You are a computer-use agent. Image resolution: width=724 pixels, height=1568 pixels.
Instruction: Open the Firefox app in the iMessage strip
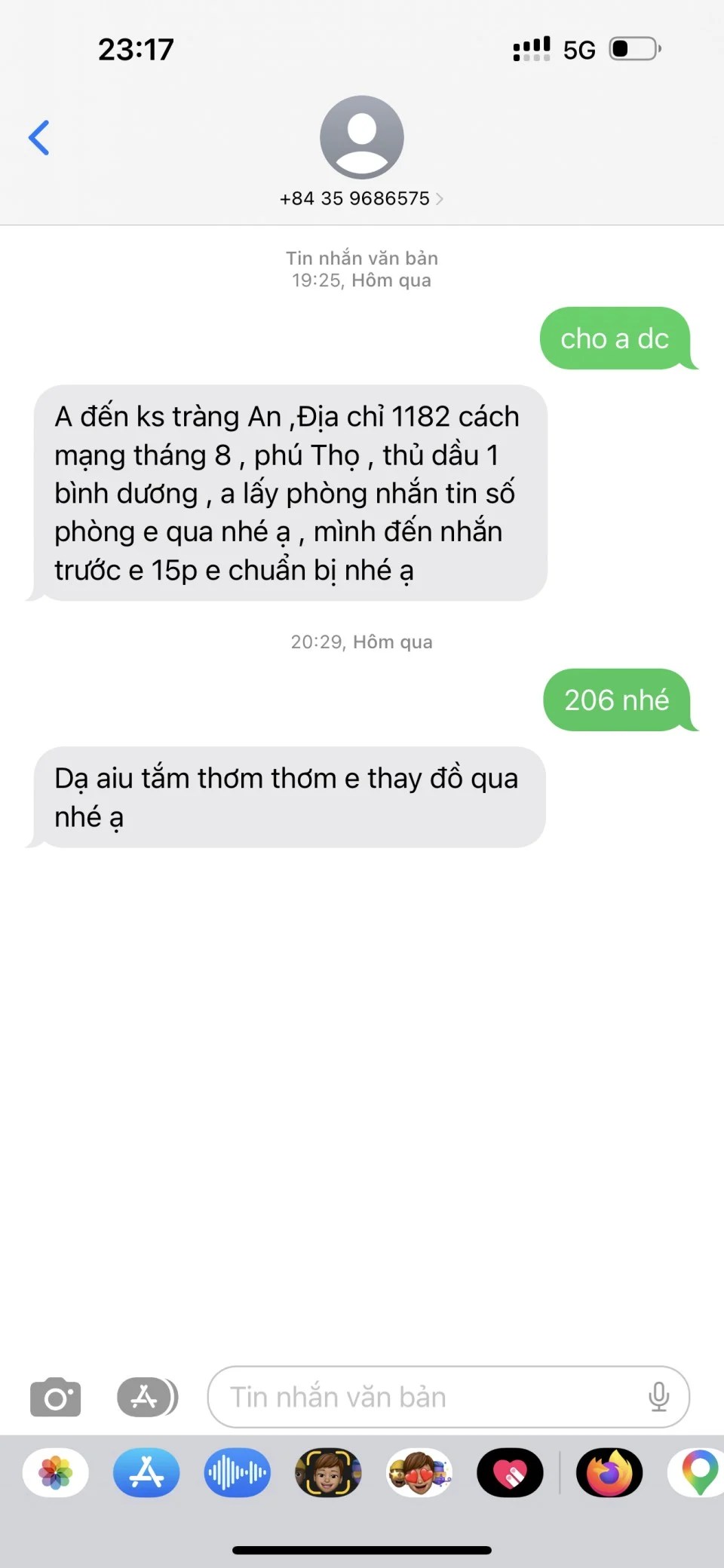click(609, 1472)
